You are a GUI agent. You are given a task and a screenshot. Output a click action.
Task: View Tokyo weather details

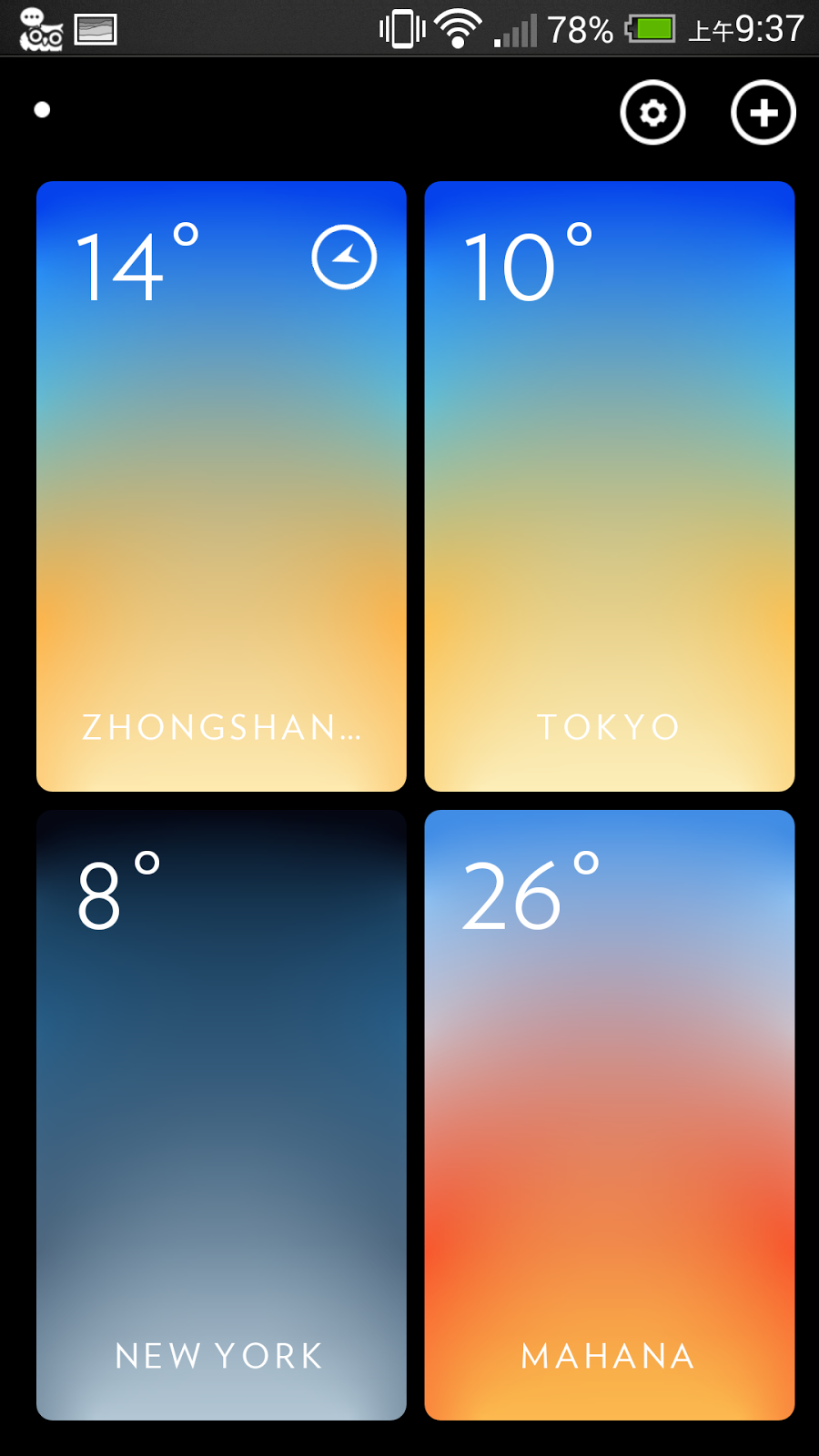(610, 486)
